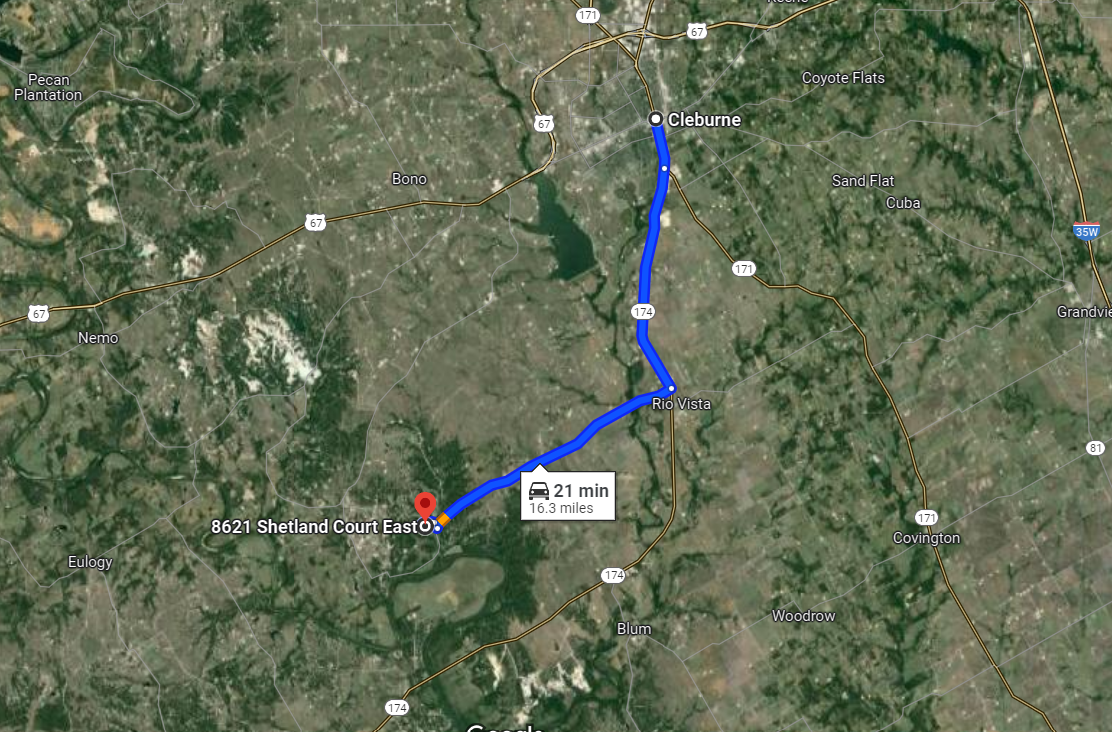Tap the red destination pin at Shetland Court
This screenshot has height=732, width=1112.
[x=425, y=503]
